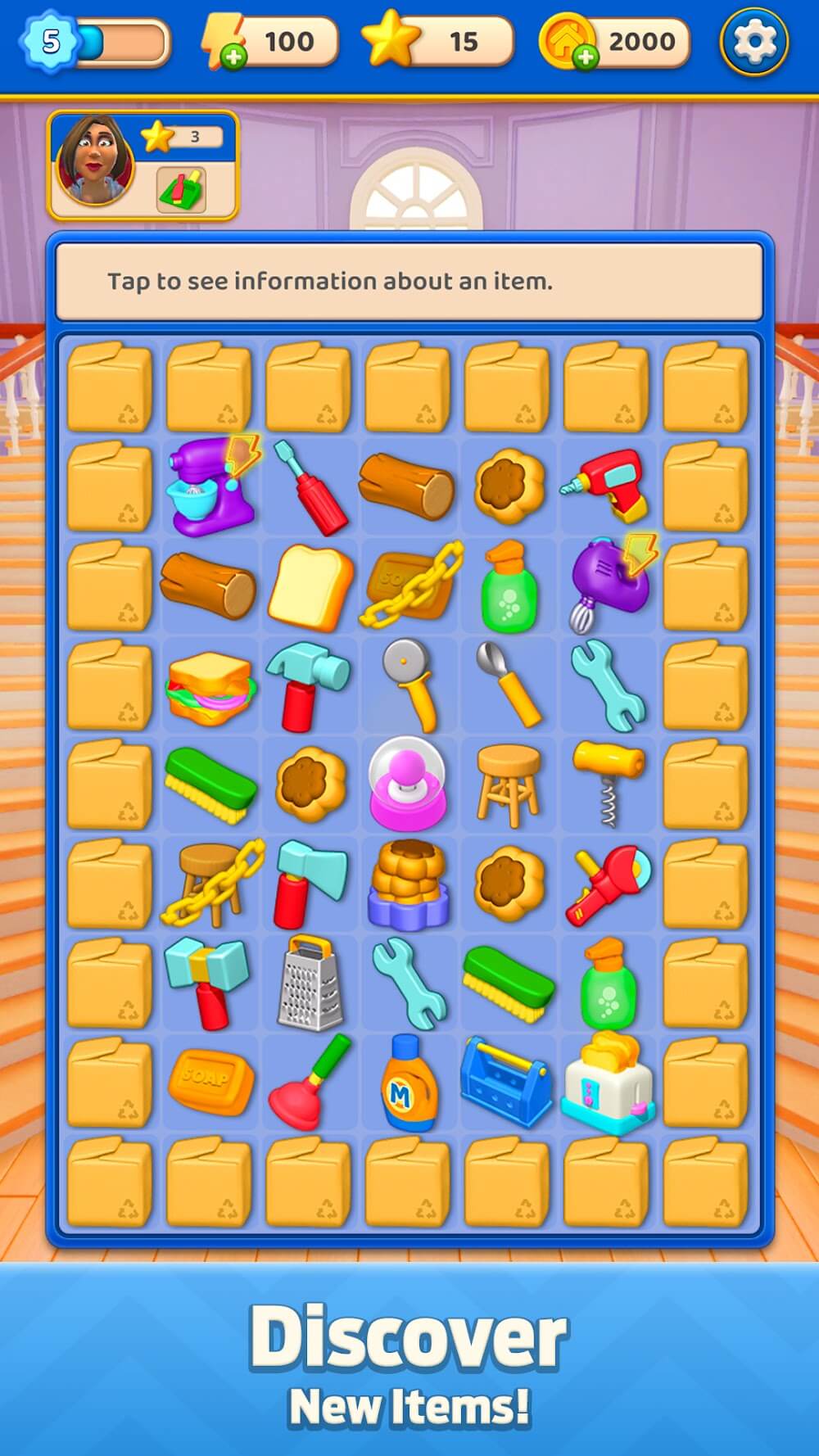Tap the bread slice item
Viewport: 819px width, 1456px height.
click(310, 586)
